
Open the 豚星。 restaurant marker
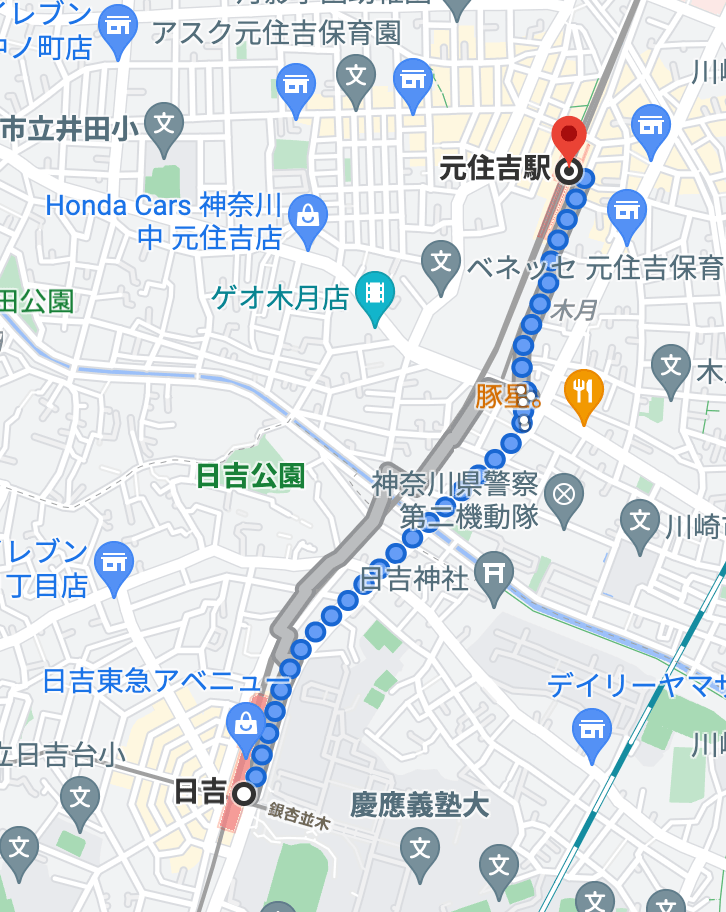[583, 392]
